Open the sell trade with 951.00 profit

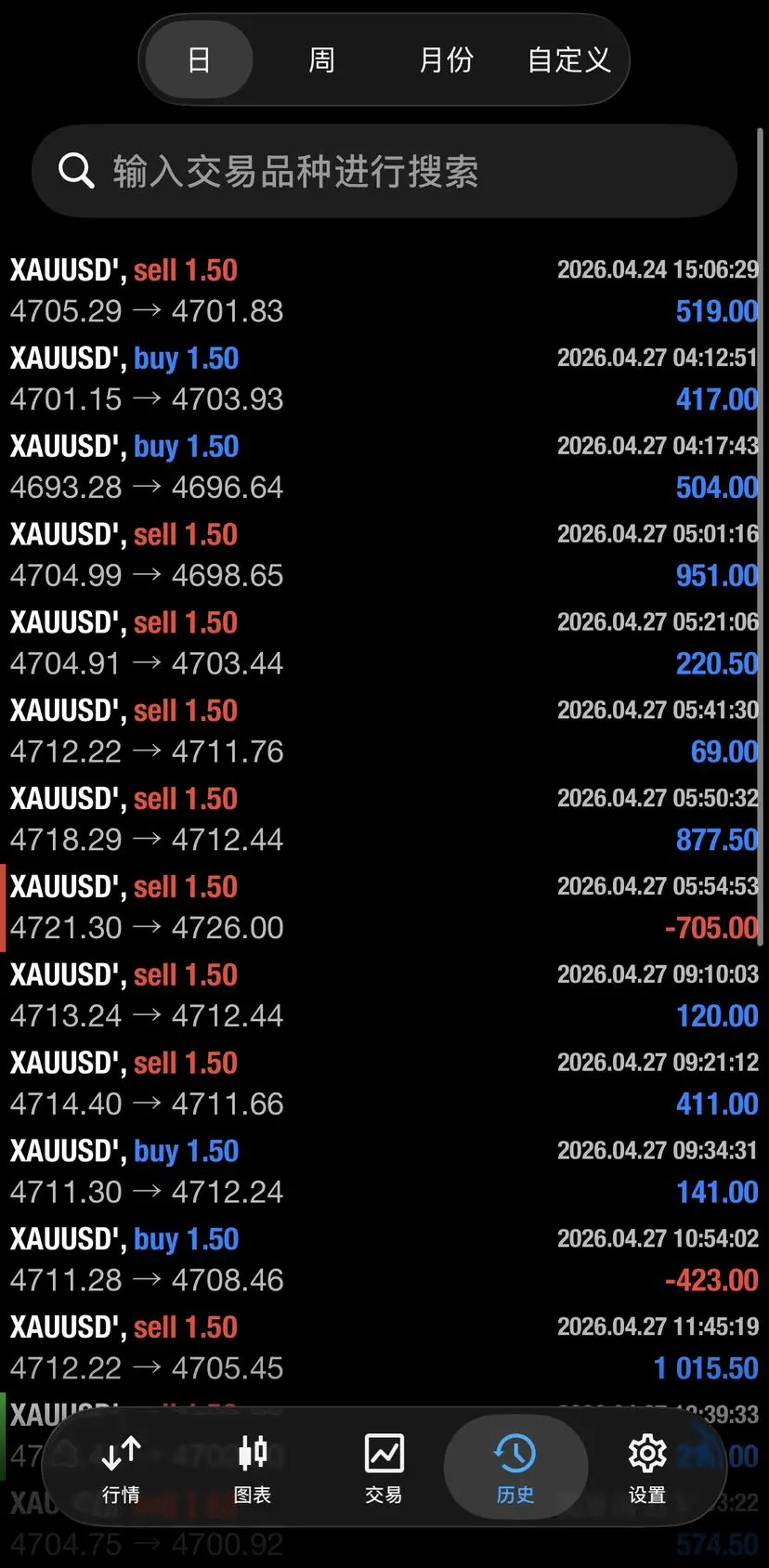pos(384,555)
